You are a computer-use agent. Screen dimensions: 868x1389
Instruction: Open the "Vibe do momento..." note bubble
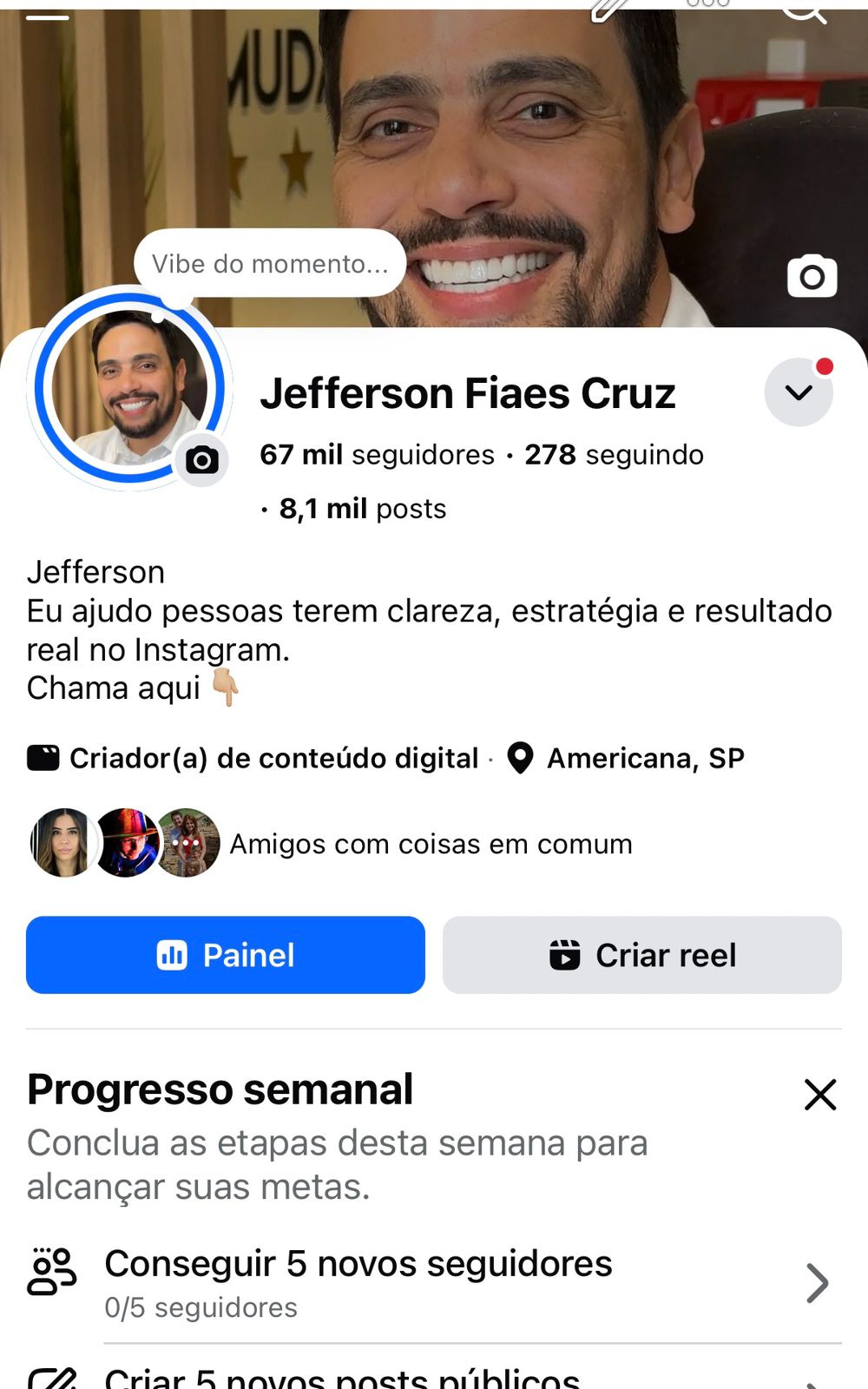pos(270,264)
